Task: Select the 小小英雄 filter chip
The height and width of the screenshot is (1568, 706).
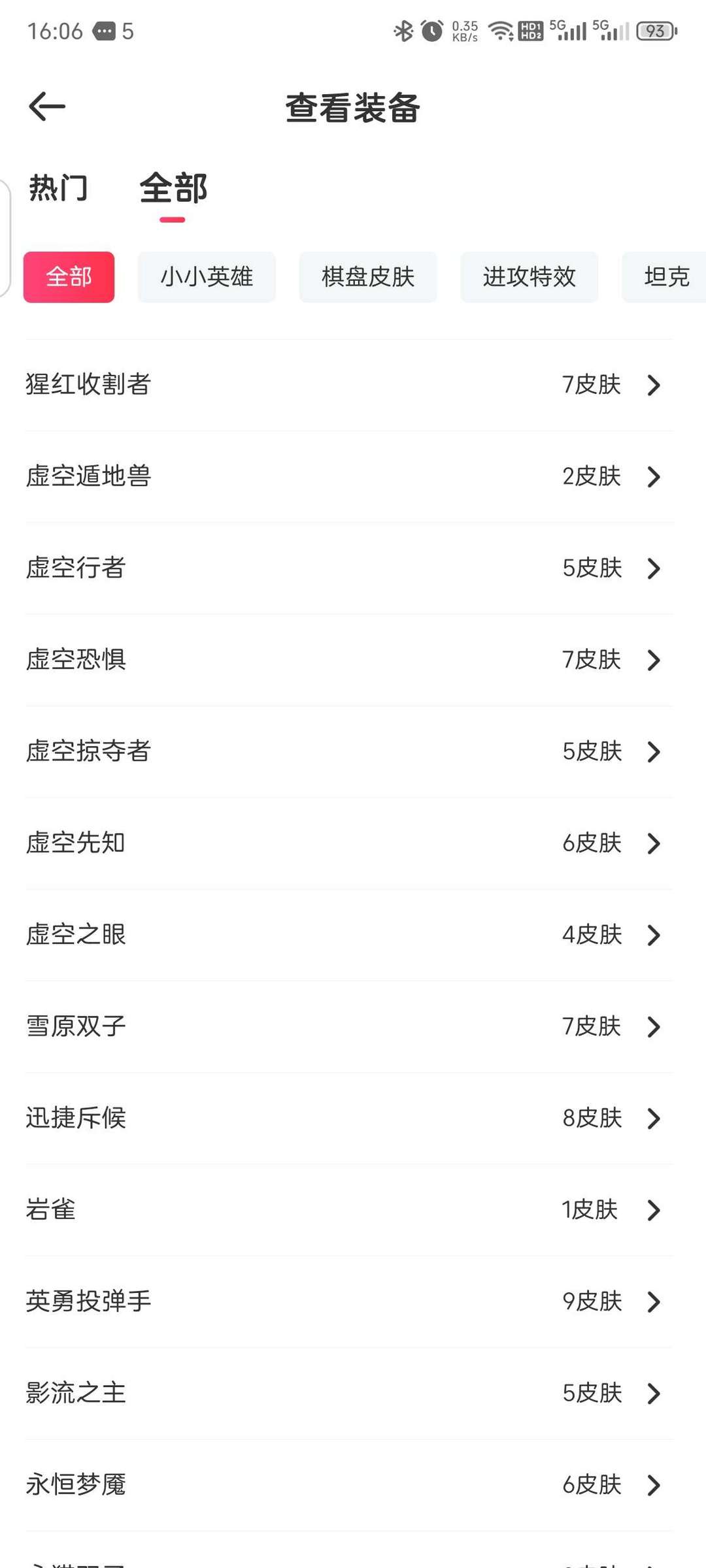Action: (x=206, y=277)
